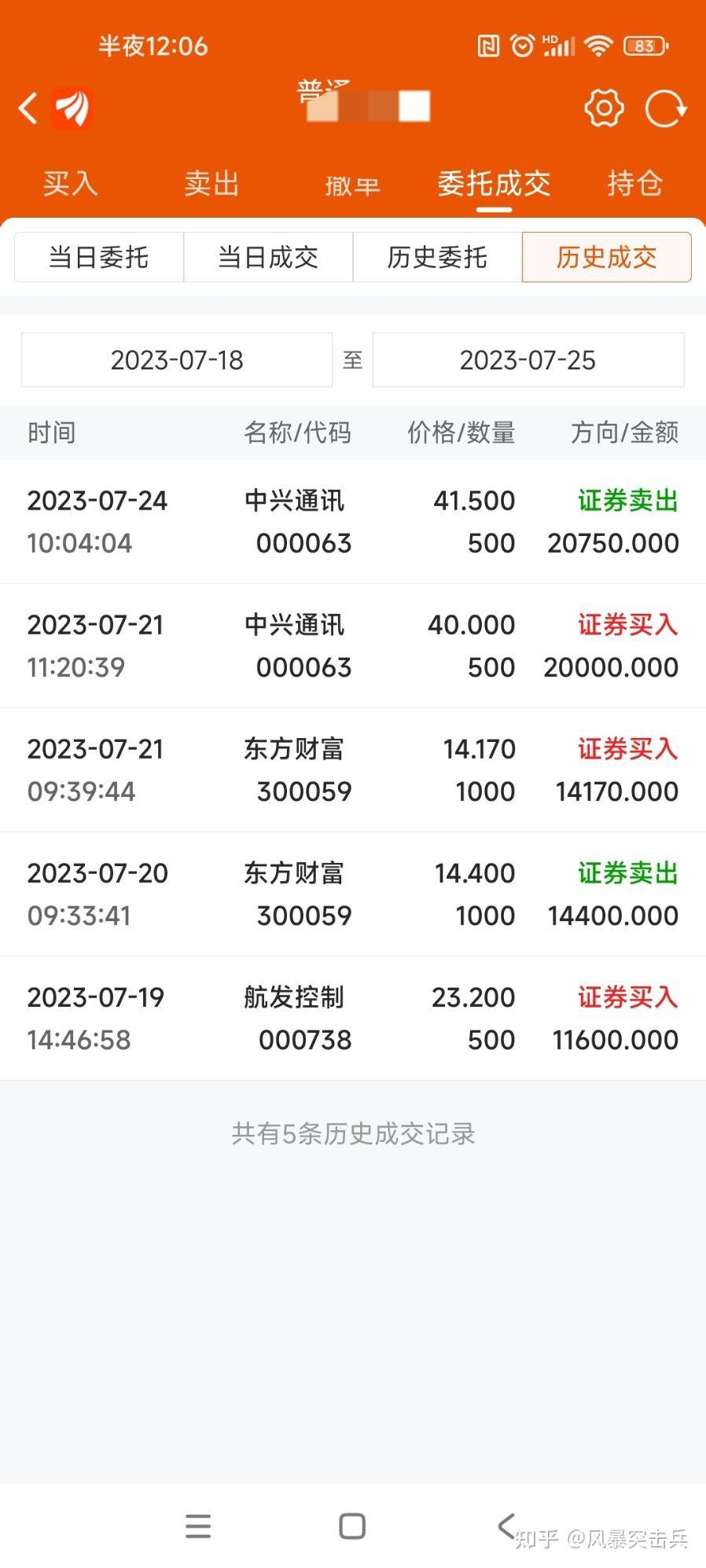Viewport: 706px width, 1568px height.
Task: Open the 持仓 tab
Action: point(634,184)
